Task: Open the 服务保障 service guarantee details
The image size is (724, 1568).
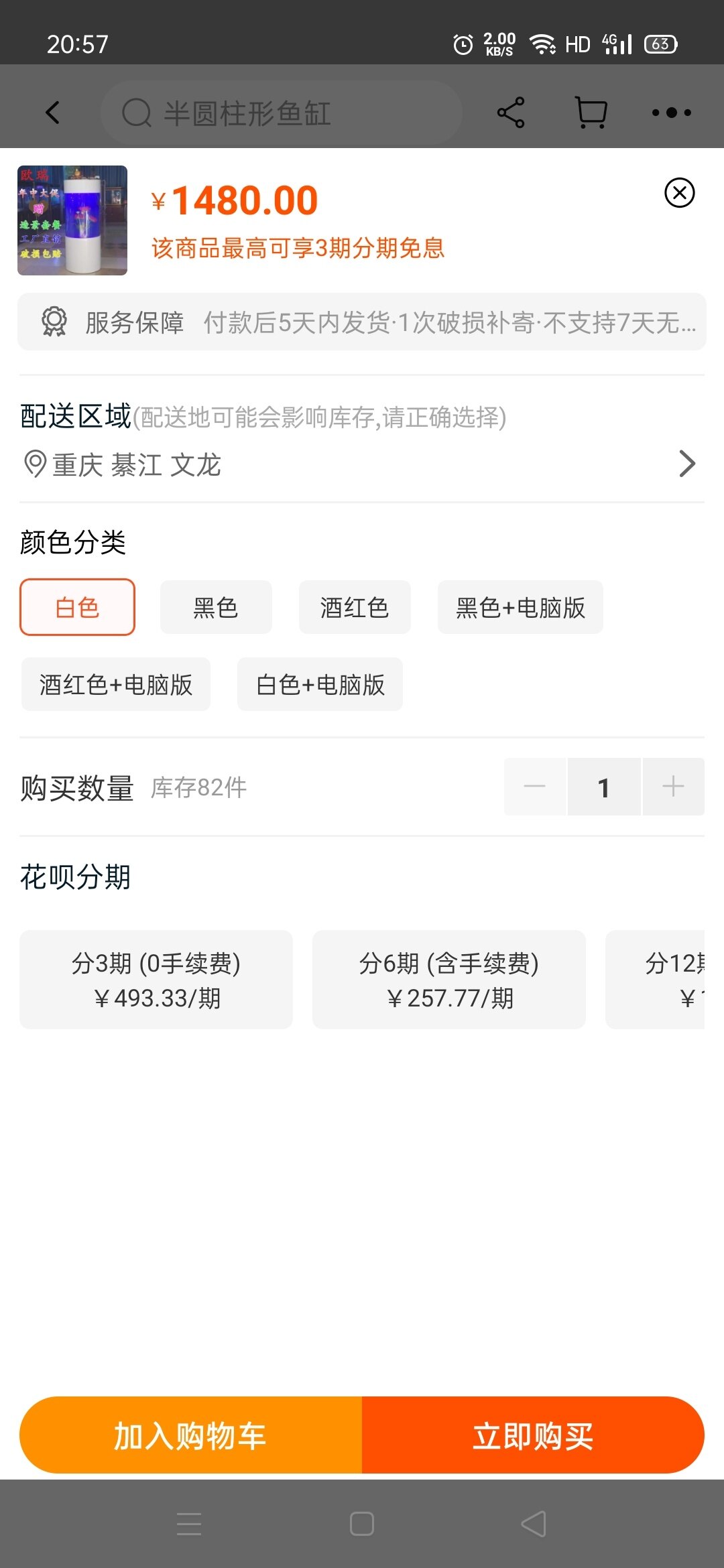Action: pos(362,322)
